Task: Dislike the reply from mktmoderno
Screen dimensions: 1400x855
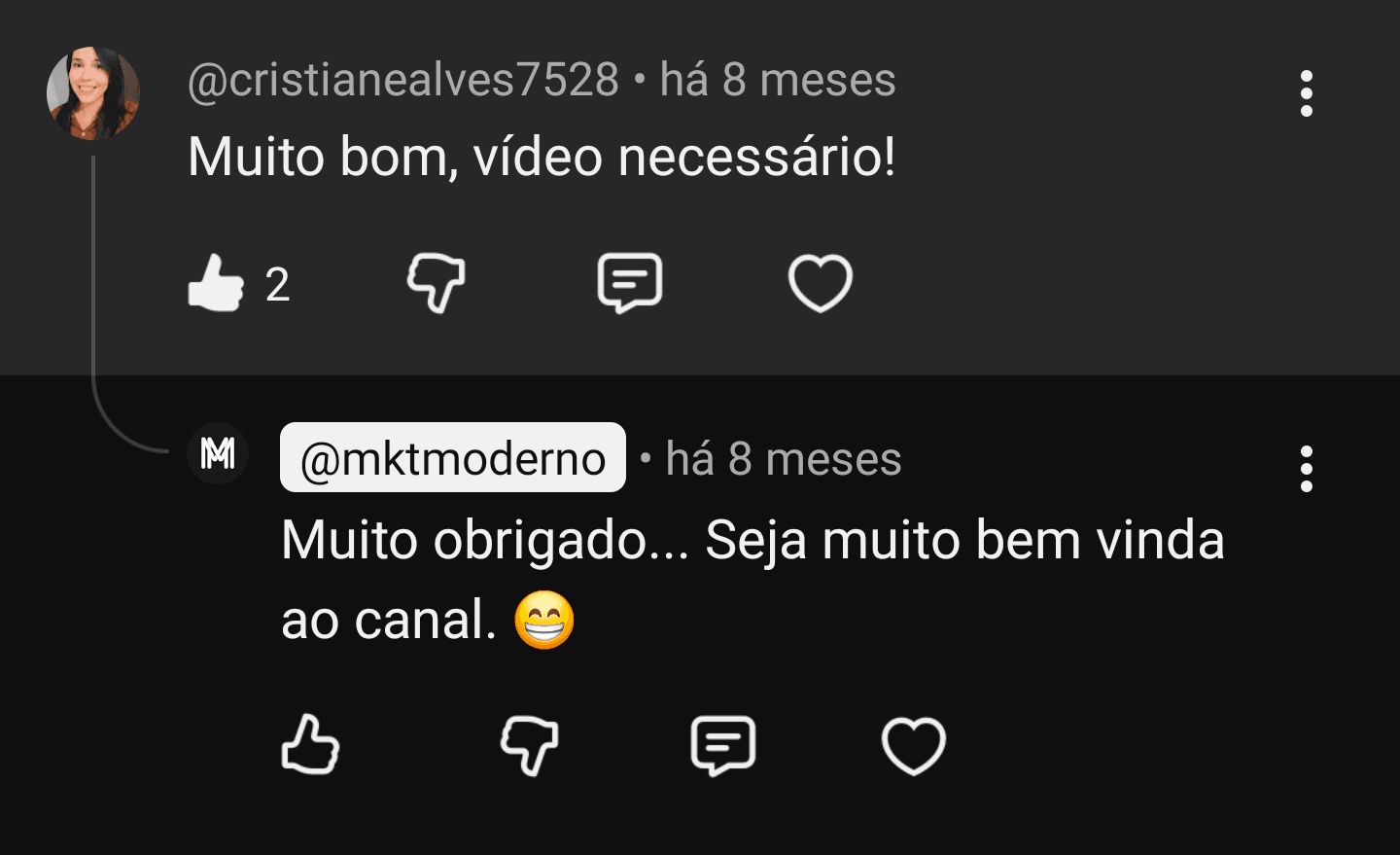Action: tap(529, 745)
